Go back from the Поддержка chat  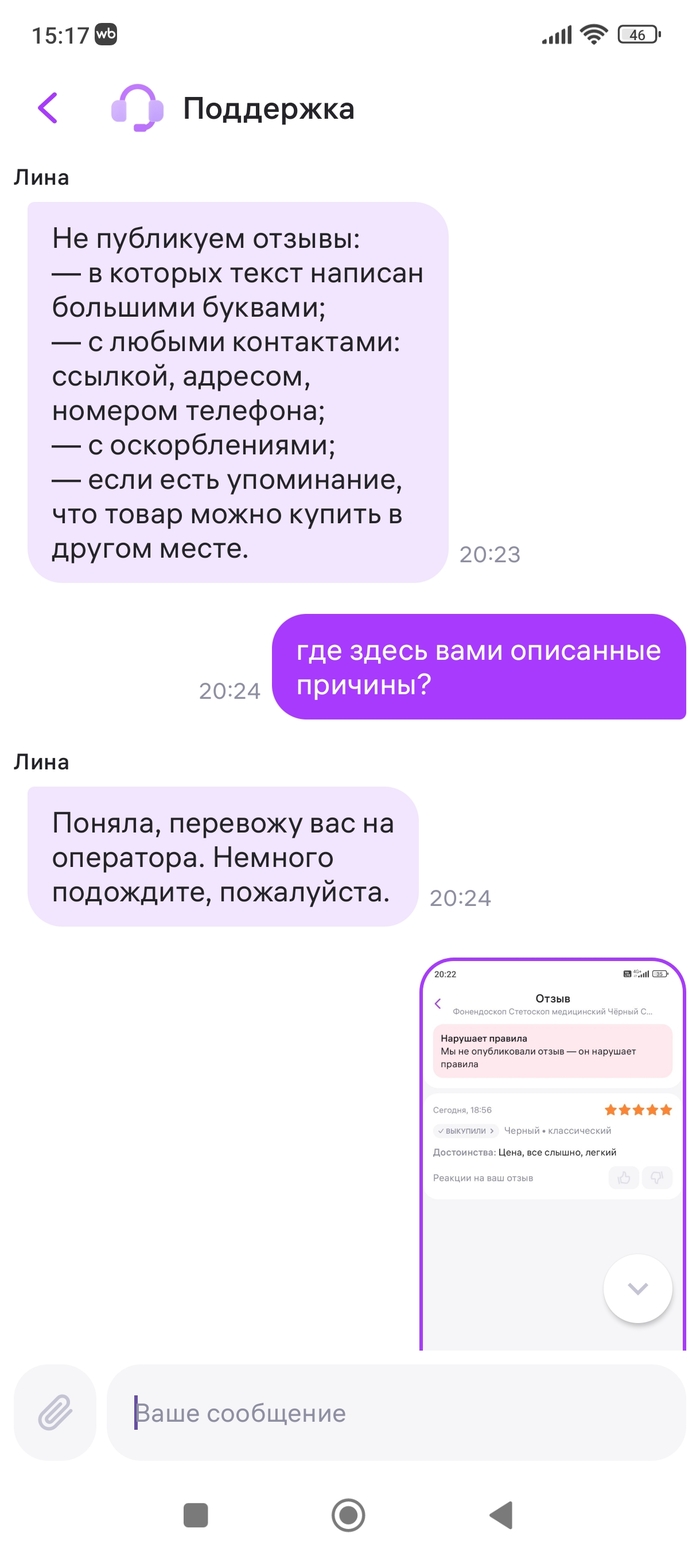point(47,108)
